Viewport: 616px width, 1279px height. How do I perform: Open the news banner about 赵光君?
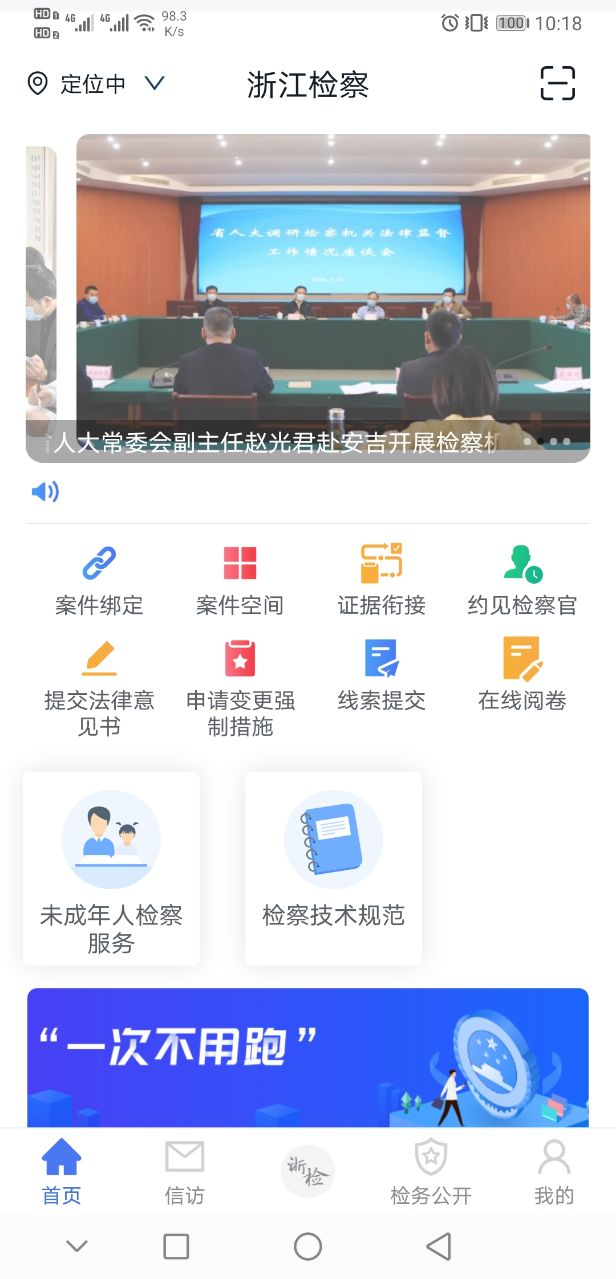coord(332,297)
